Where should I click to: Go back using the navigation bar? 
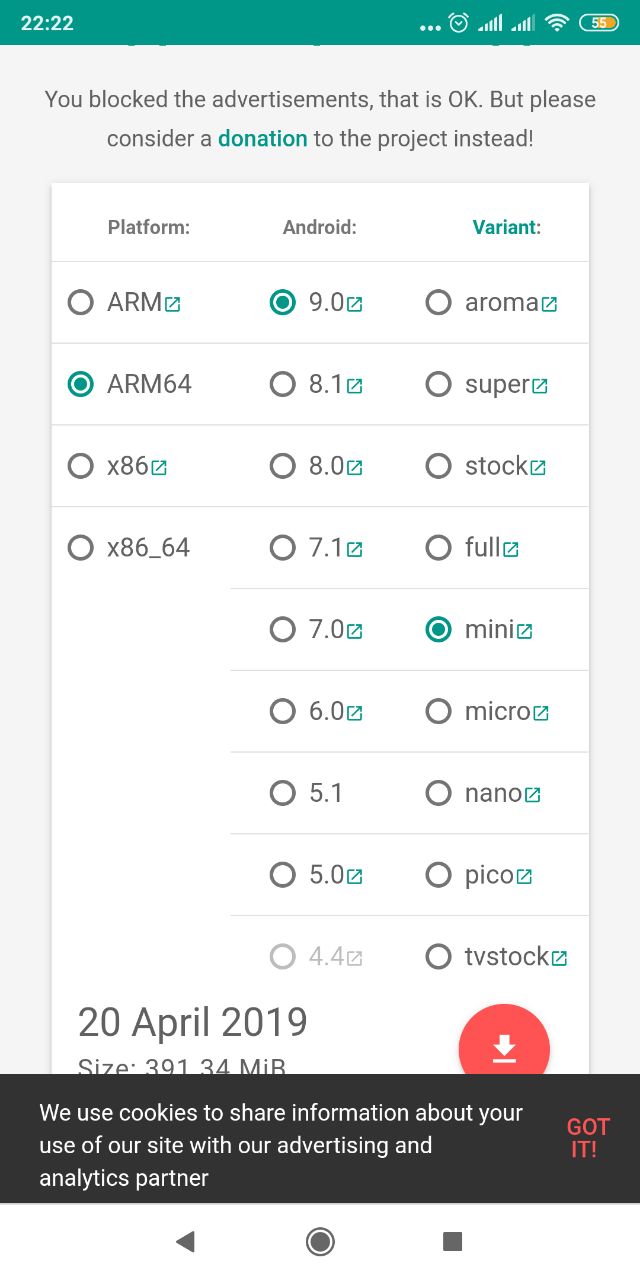[185, 1242]
